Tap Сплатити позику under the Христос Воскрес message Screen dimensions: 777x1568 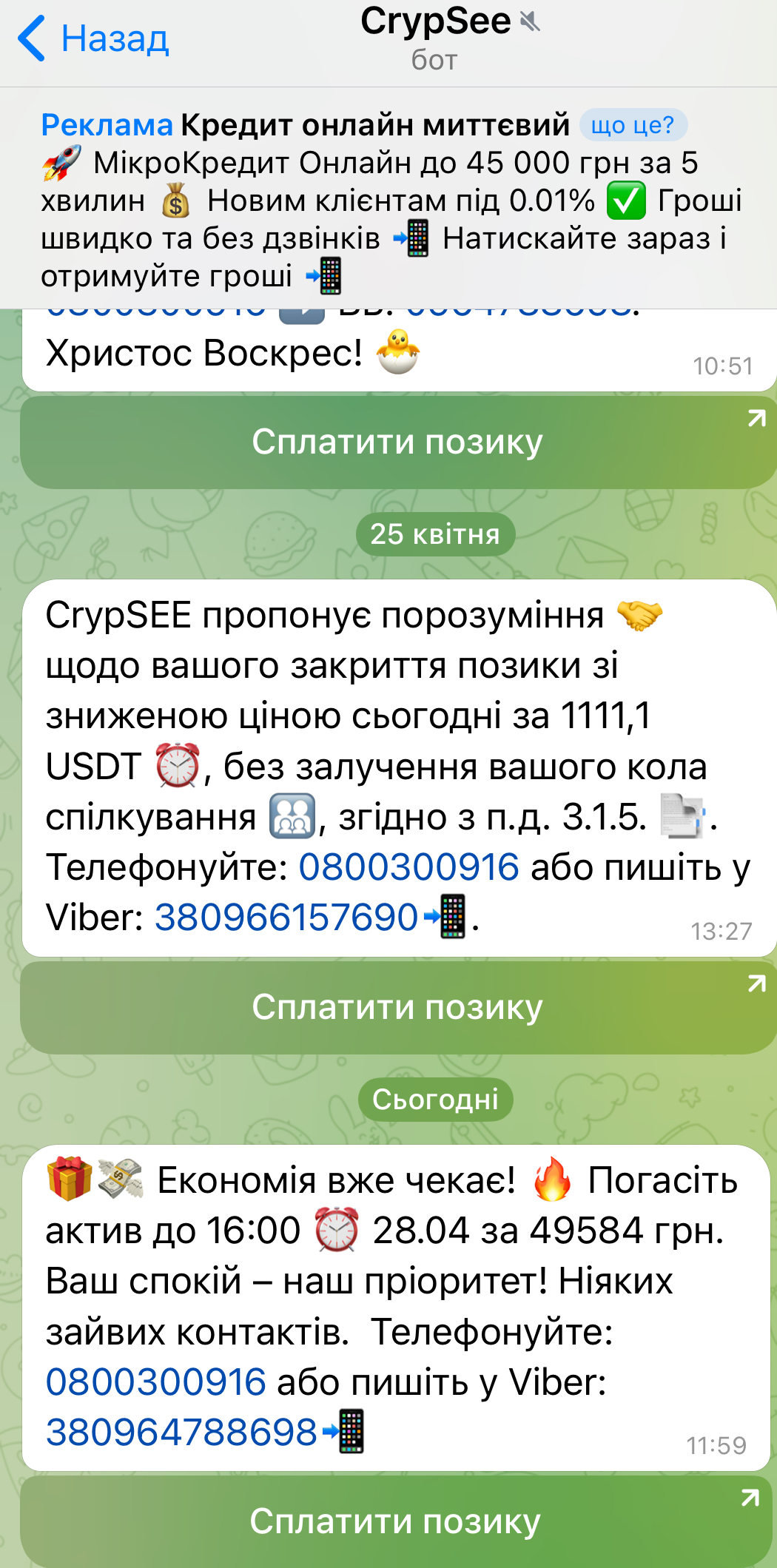(397, 443)
